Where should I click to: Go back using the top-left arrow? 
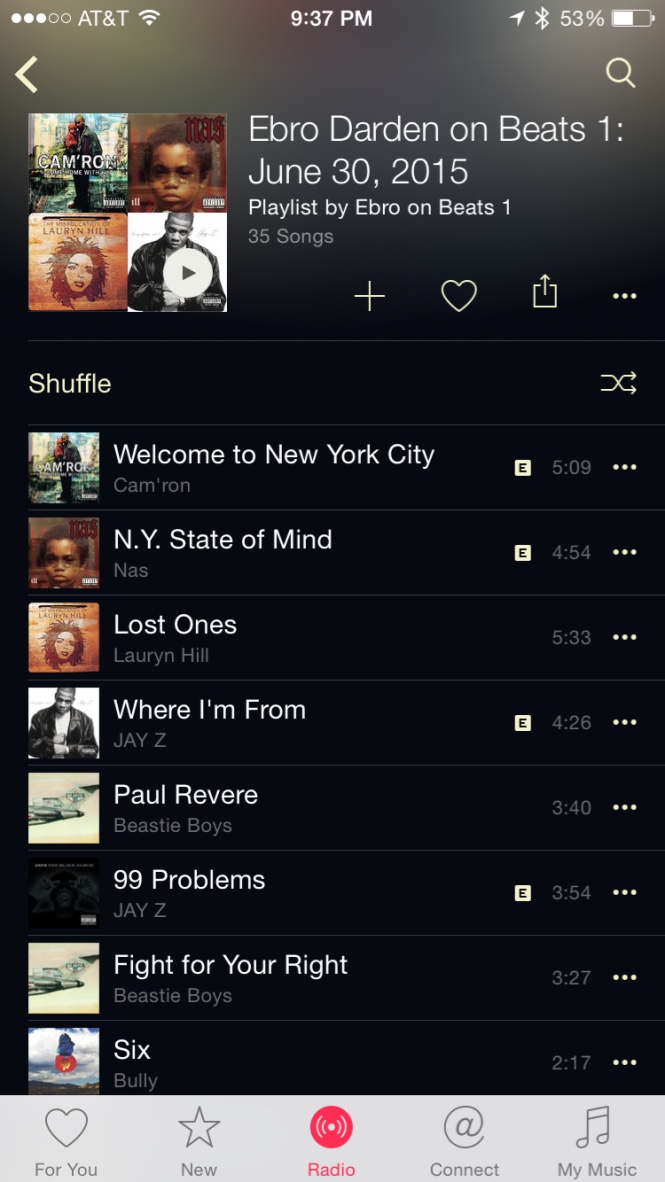tap(26, 75)
